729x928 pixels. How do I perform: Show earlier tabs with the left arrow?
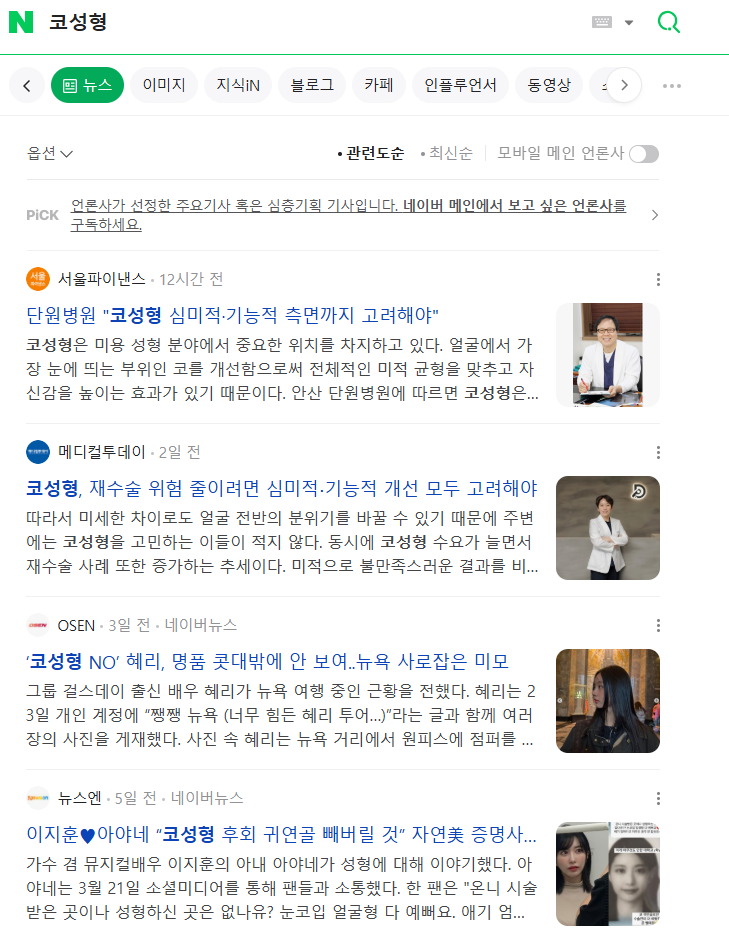pos(27,85)
